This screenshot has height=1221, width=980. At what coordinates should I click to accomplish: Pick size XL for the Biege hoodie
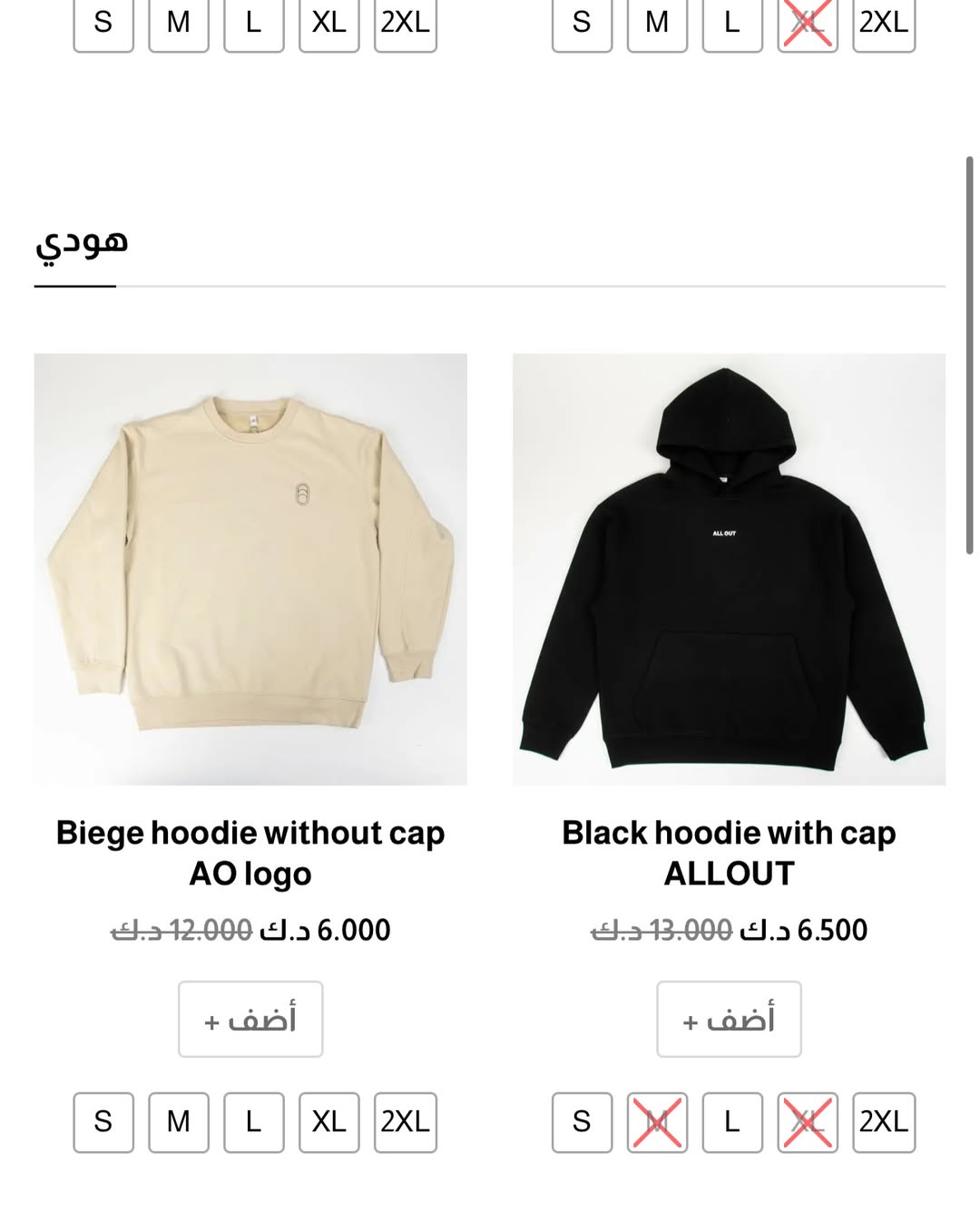[x=329, y=1122]
